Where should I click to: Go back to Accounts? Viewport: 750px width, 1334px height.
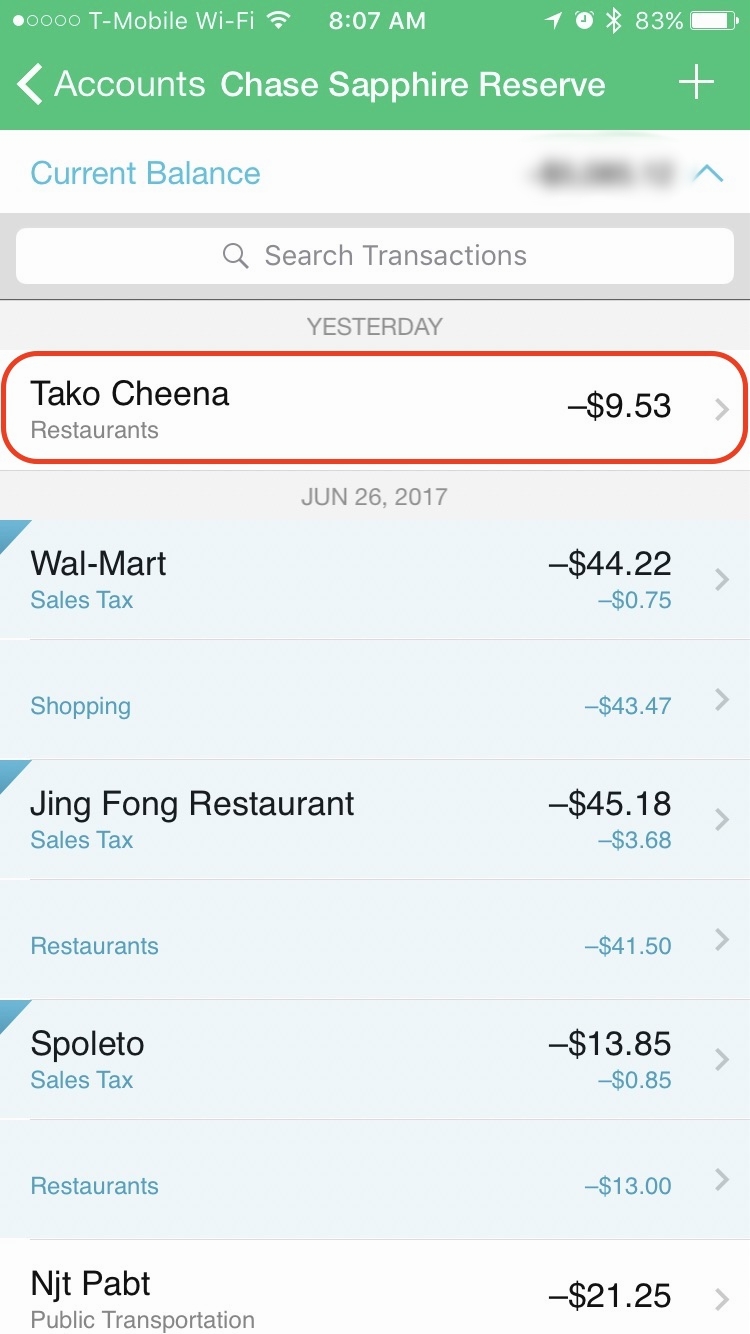pyautogui.click(x=111, y=84)
